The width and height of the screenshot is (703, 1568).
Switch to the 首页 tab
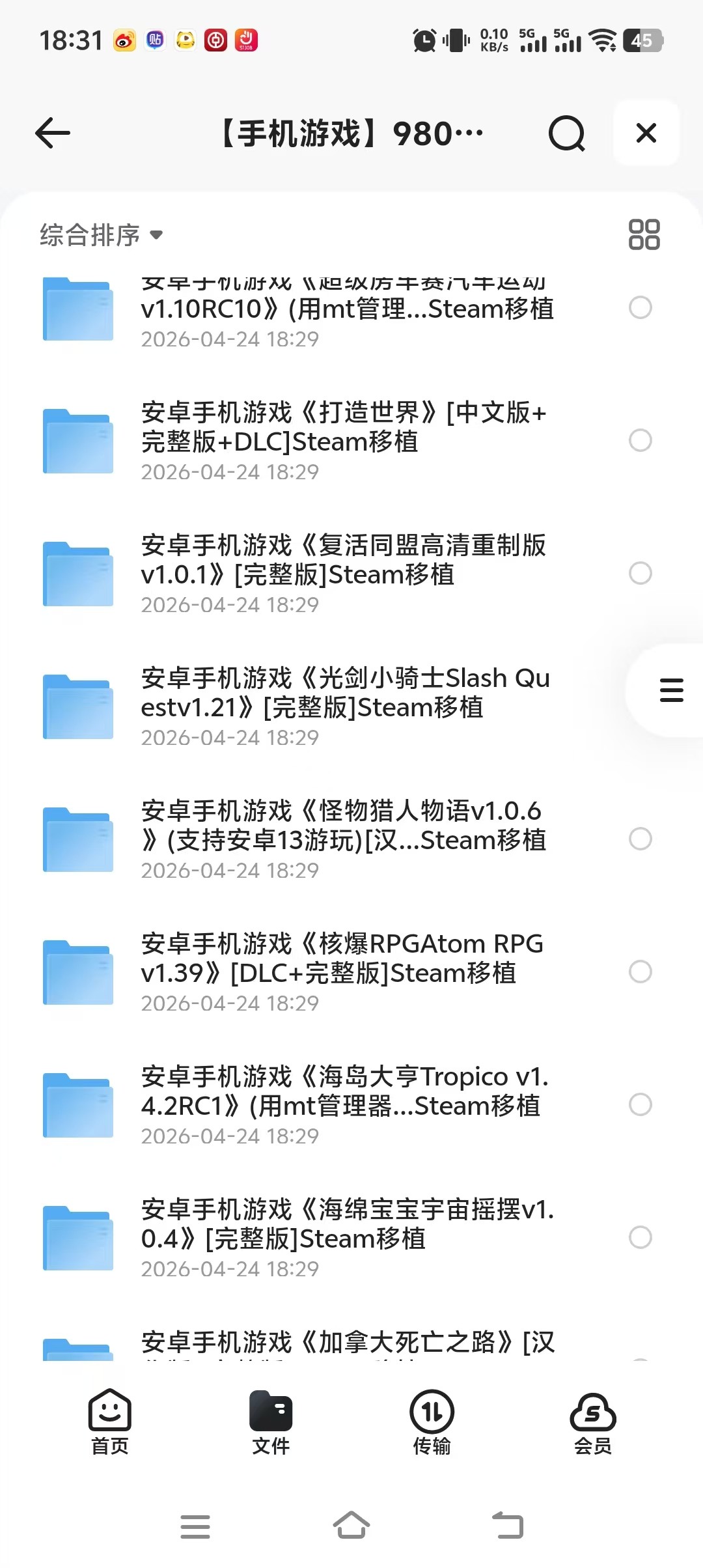pos(109,1422)
